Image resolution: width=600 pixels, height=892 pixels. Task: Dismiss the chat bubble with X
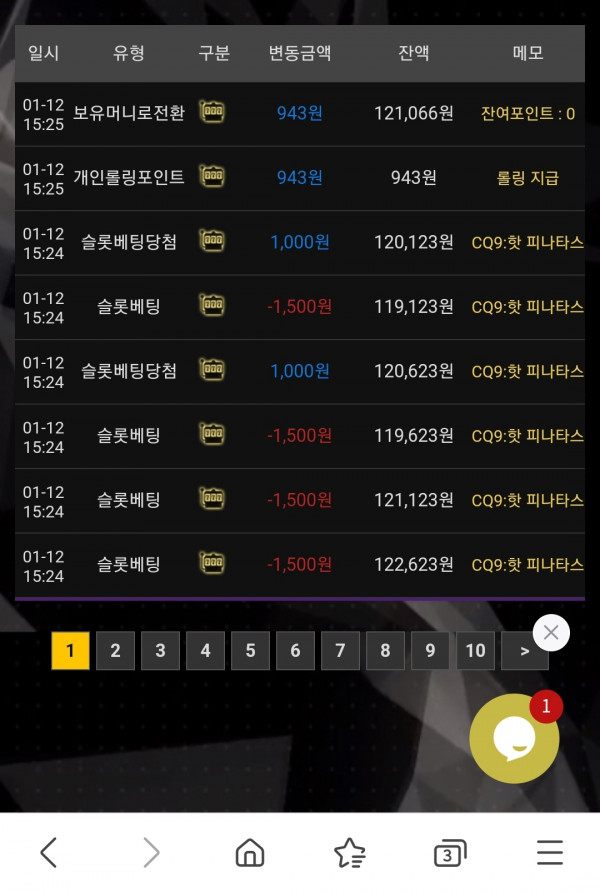coord(551,632)
